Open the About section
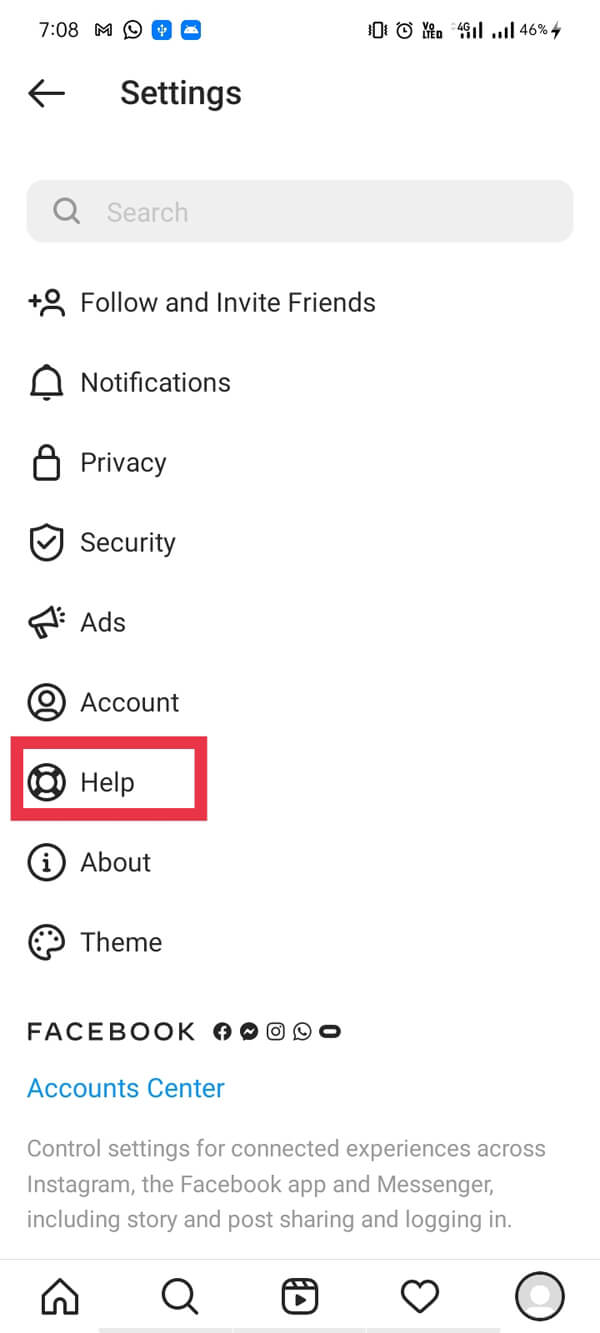The width and height of the screenshot is (600, 1333). [115, 863]
